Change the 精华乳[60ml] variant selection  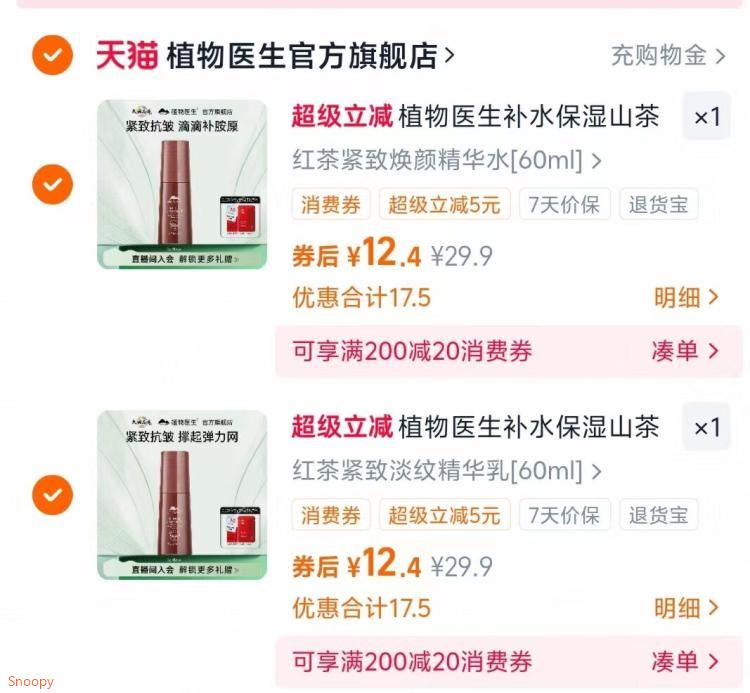tap(447, 470)
